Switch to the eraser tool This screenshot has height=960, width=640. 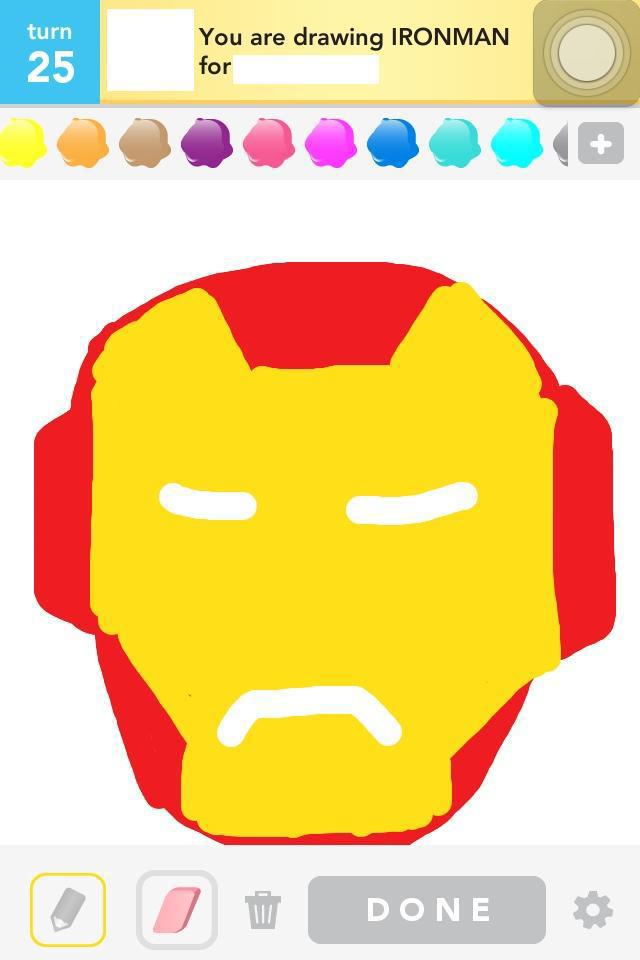pos(177,909)
